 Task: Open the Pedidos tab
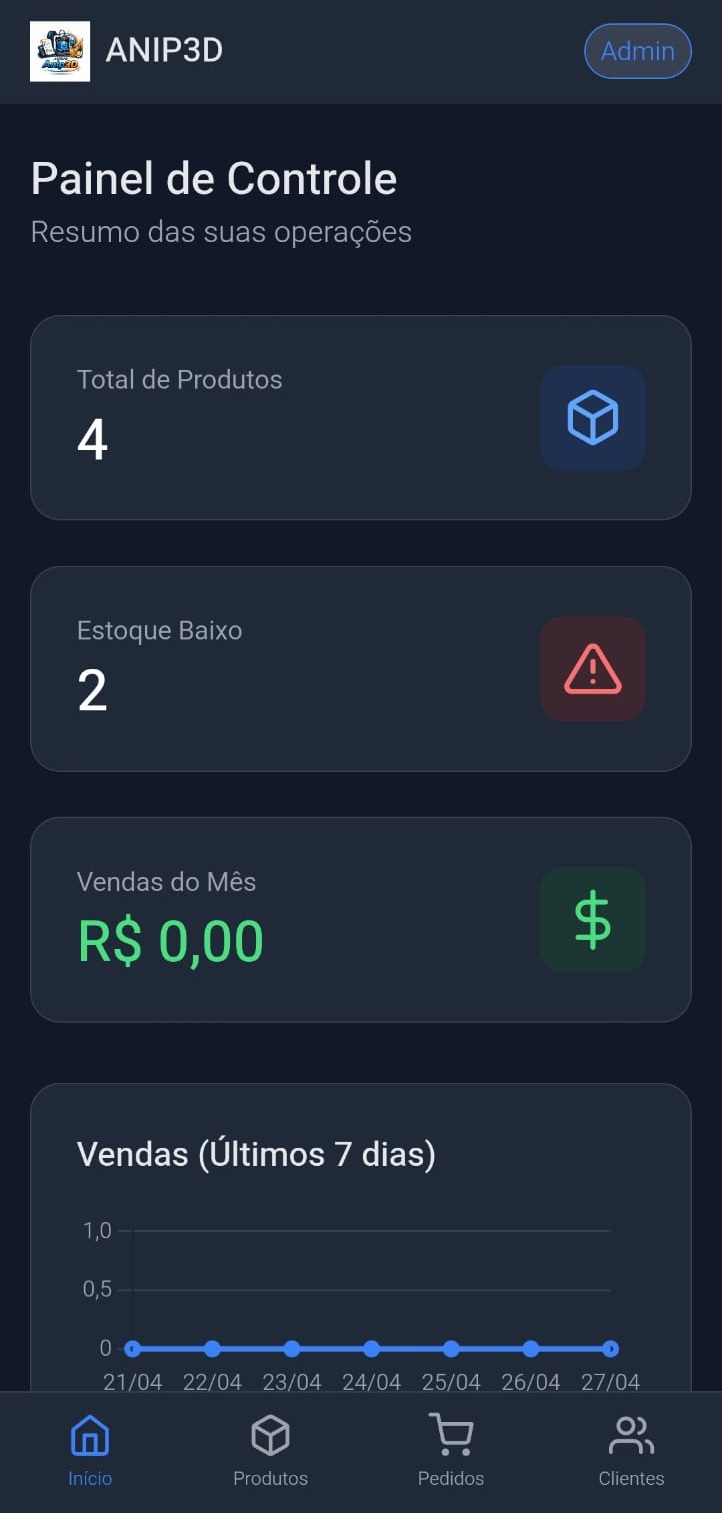click(x=450, y=1450)
